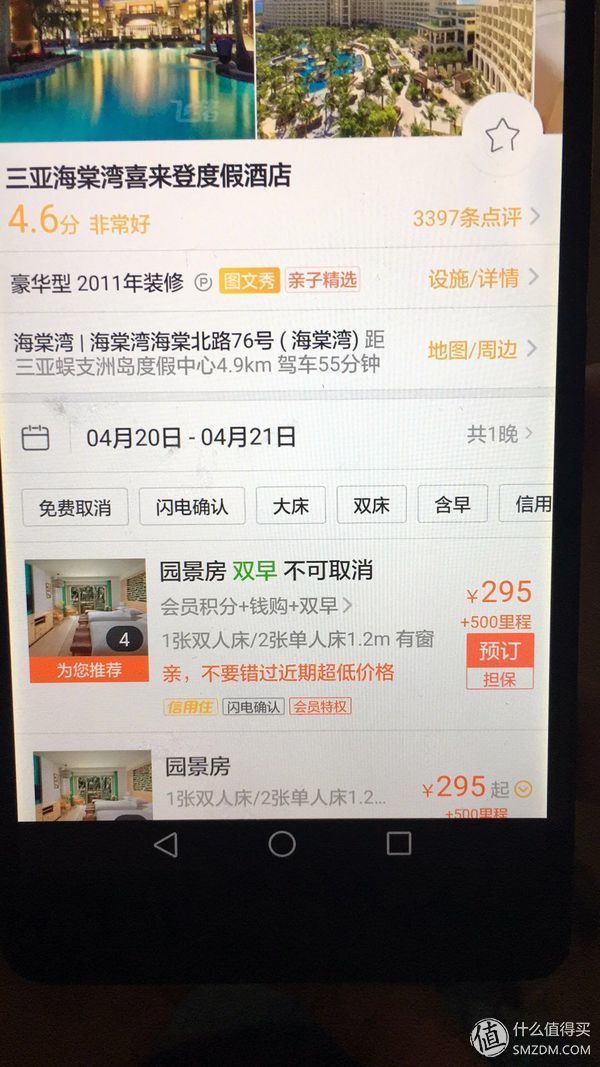Viewport: 600px width, 1067px height.
Task: Go to the home screen
Action: pyautogui.click(x=282, y=844)
